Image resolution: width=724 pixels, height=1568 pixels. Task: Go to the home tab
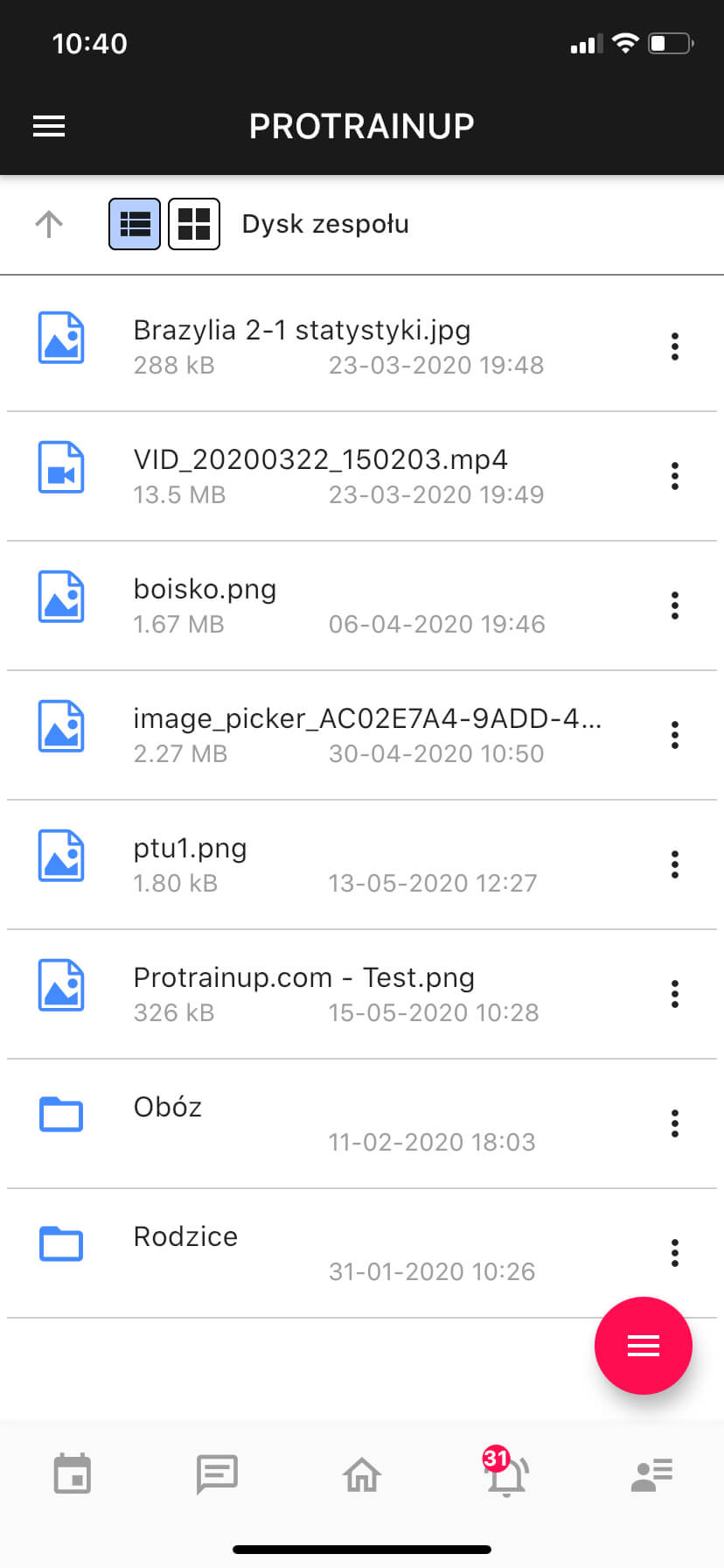coord(362,1474)
